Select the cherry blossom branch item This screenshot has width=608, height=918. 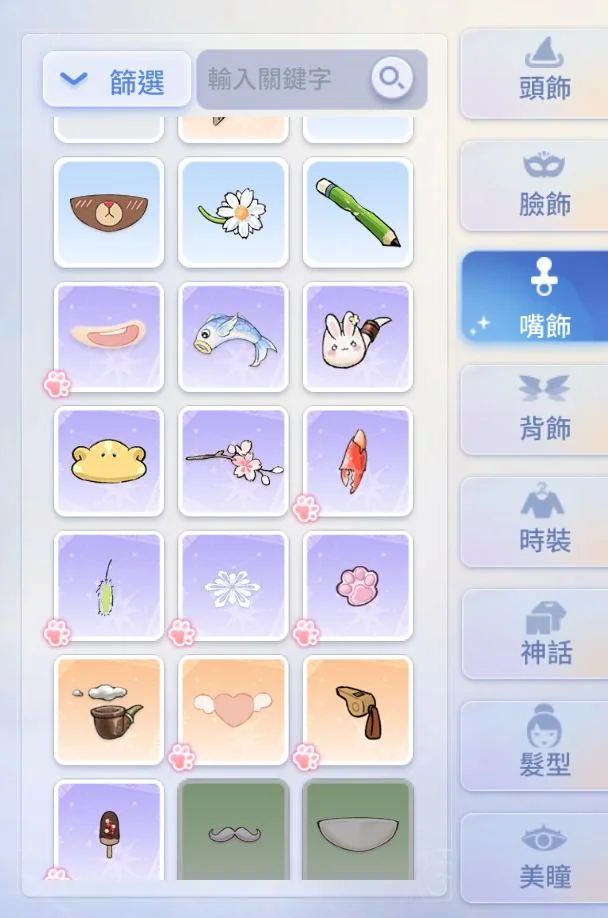pos(233,461)
